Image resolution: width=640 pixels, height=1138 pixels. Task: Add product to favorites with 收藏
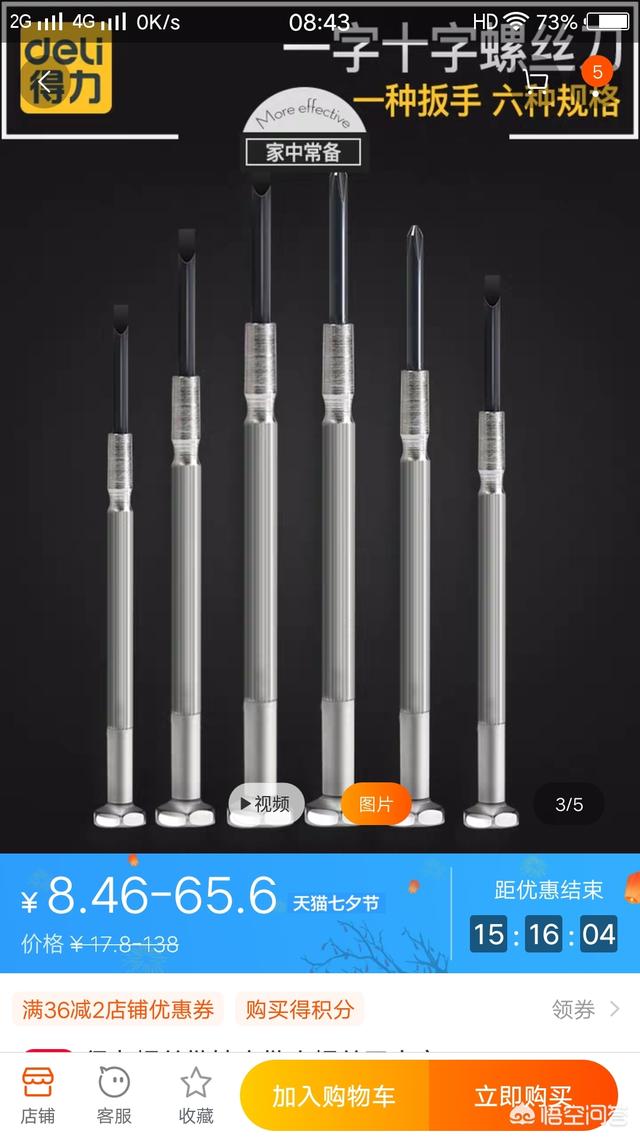click(x=195, y=1095)
